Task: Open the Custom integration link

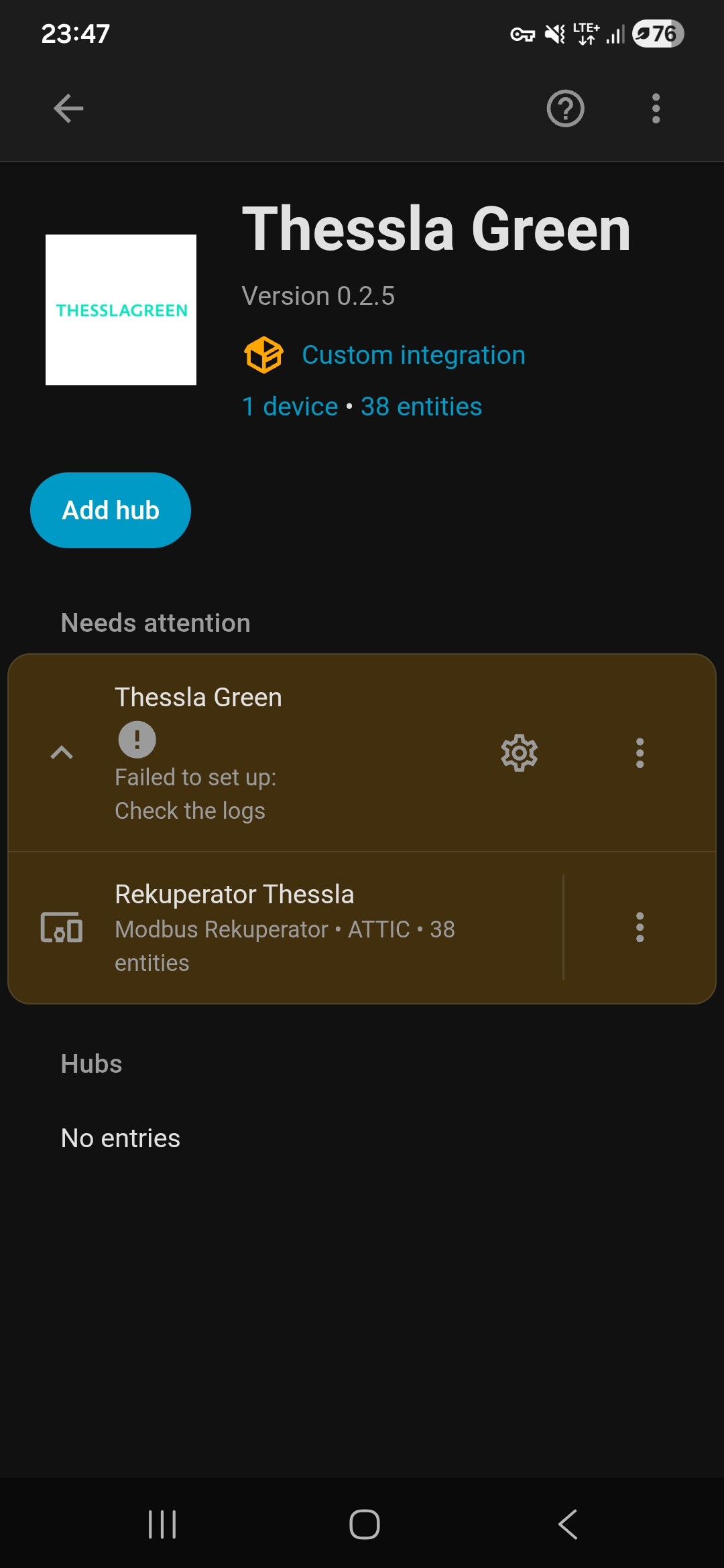Action: pyautogui.click(x=413, y=355)
